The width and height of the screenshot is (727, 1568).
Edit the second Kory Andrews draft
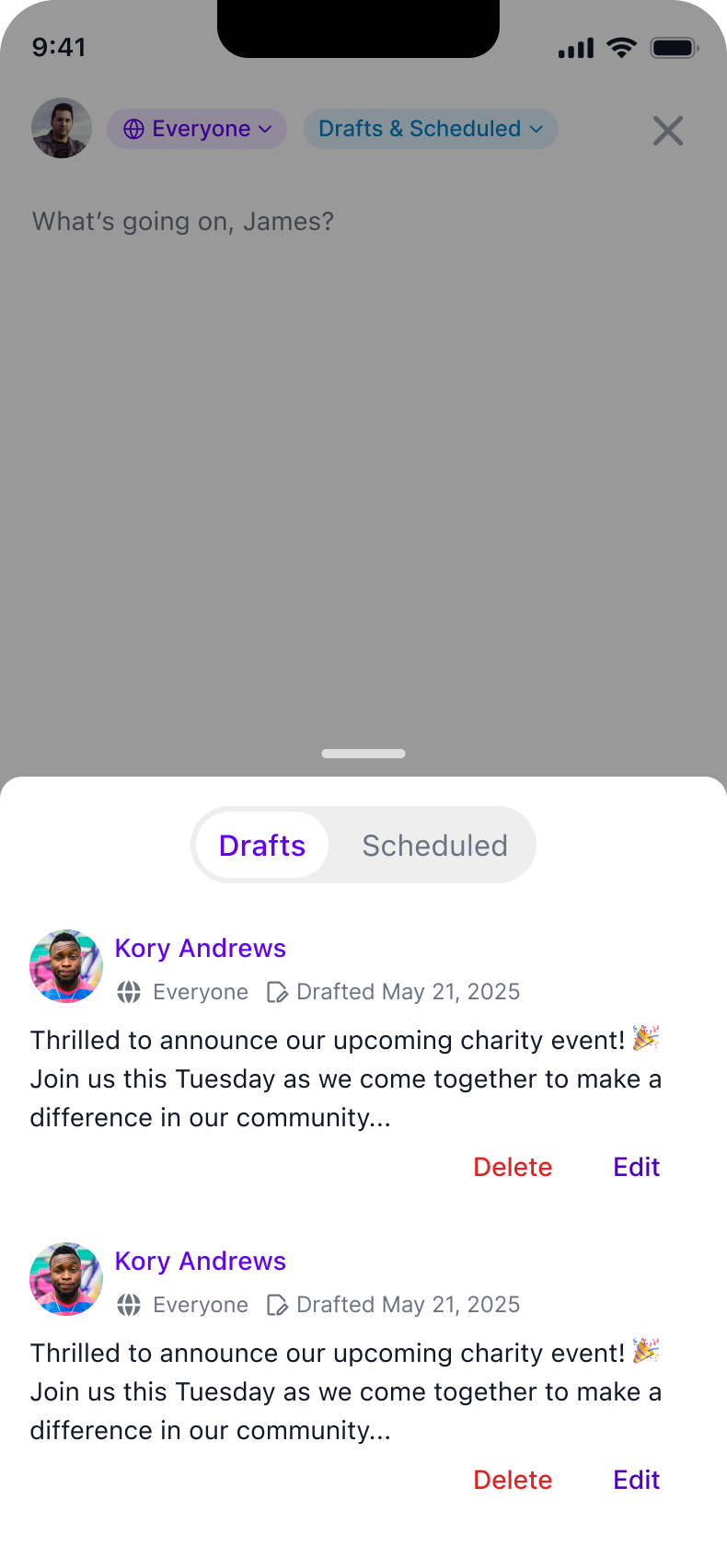coord(636,1480)
